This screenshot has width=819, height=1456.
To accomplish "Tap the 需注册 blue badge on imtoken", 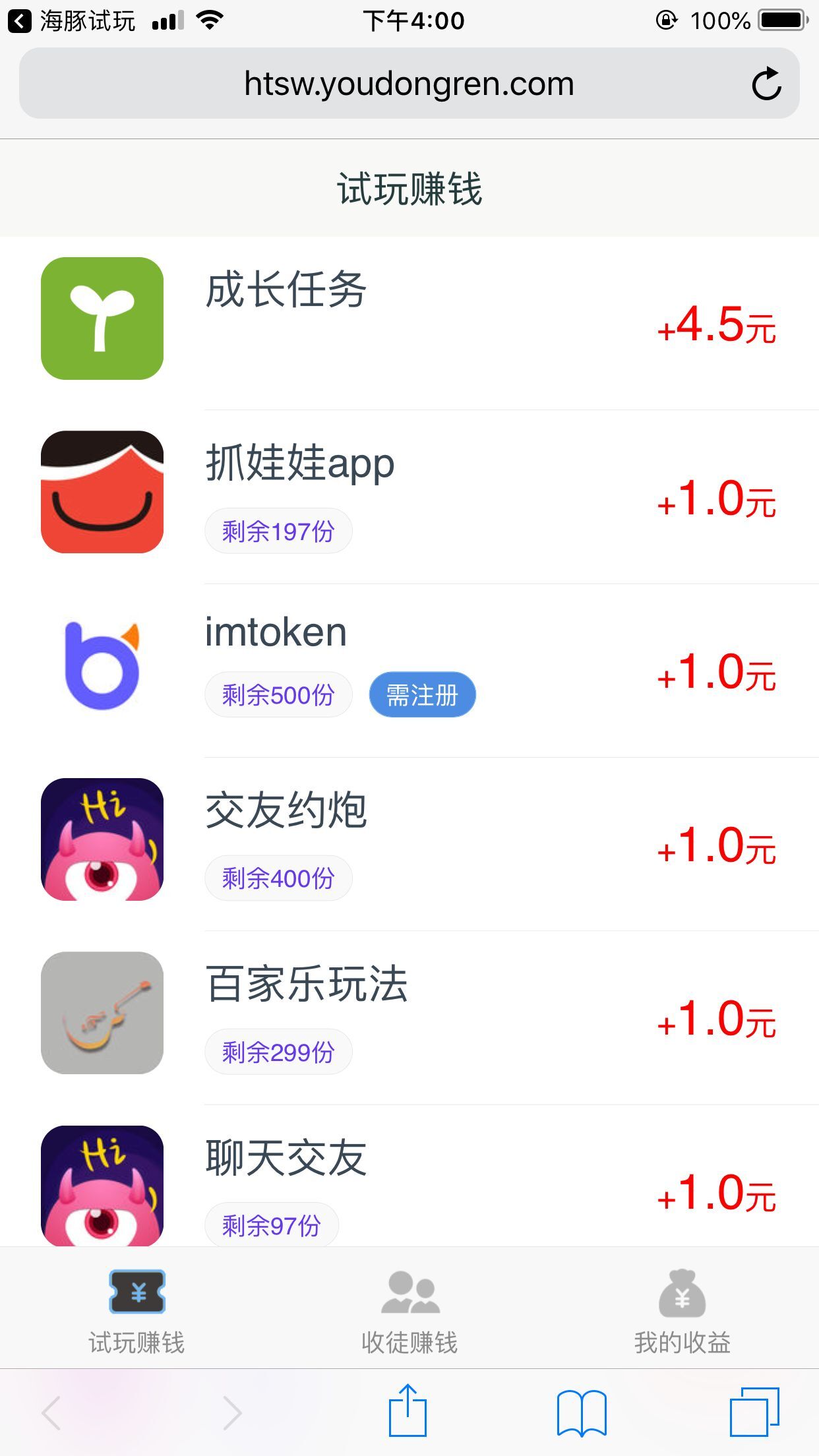I will point(422,694).
